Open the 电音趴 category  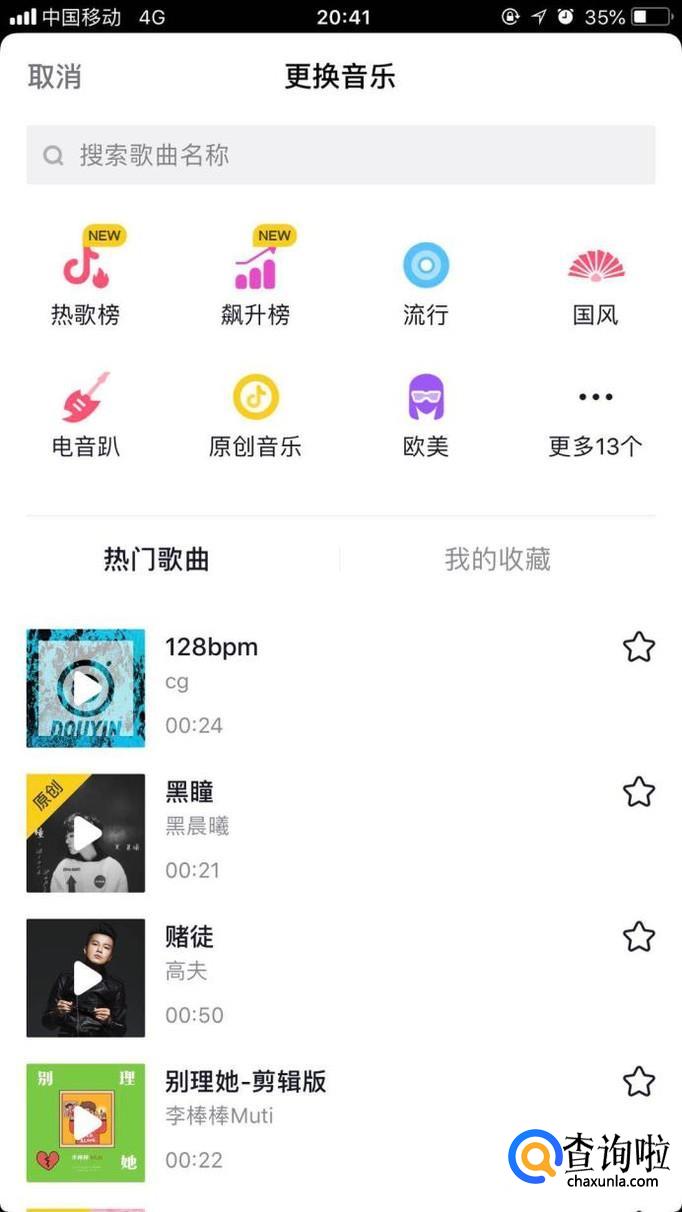[x=86, y=415]
